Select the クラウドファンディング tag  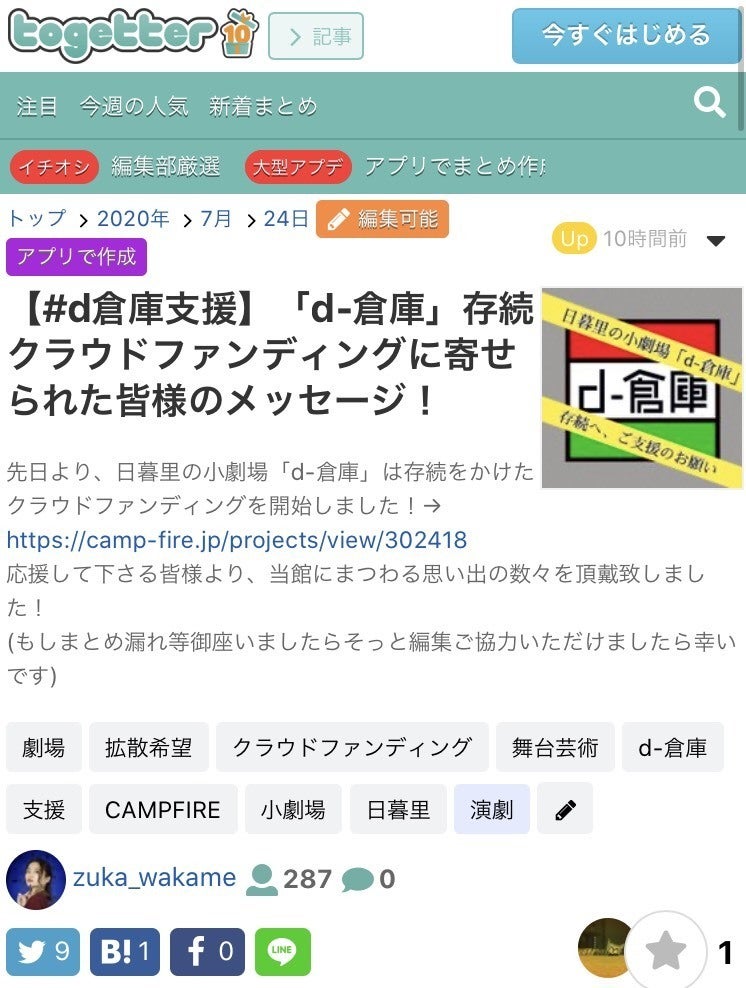pyautogui.click(x=352, y=748)
